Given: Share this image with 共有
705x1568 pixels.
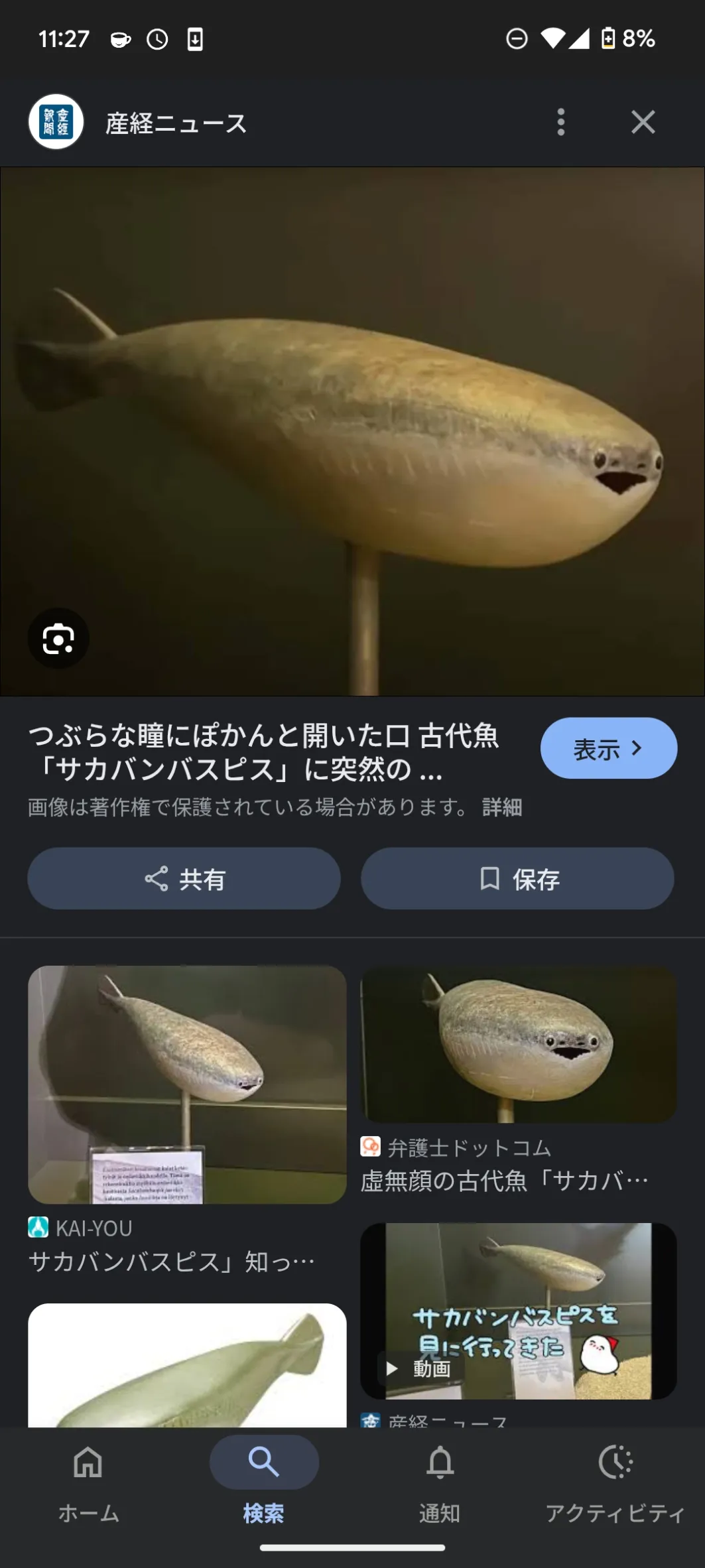Looking at the screenshot, I should [x=184, y=879].
